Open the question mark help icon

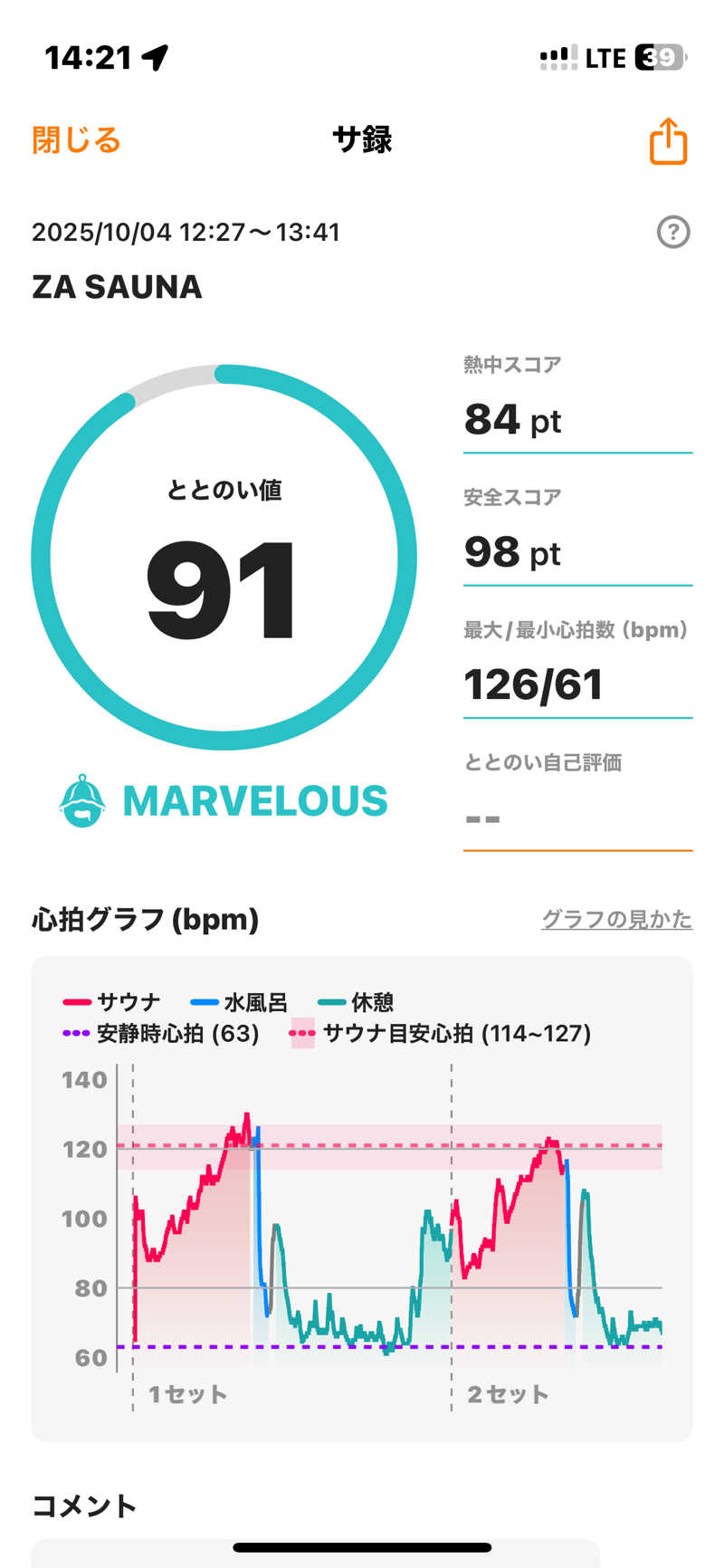click(672, 233)
